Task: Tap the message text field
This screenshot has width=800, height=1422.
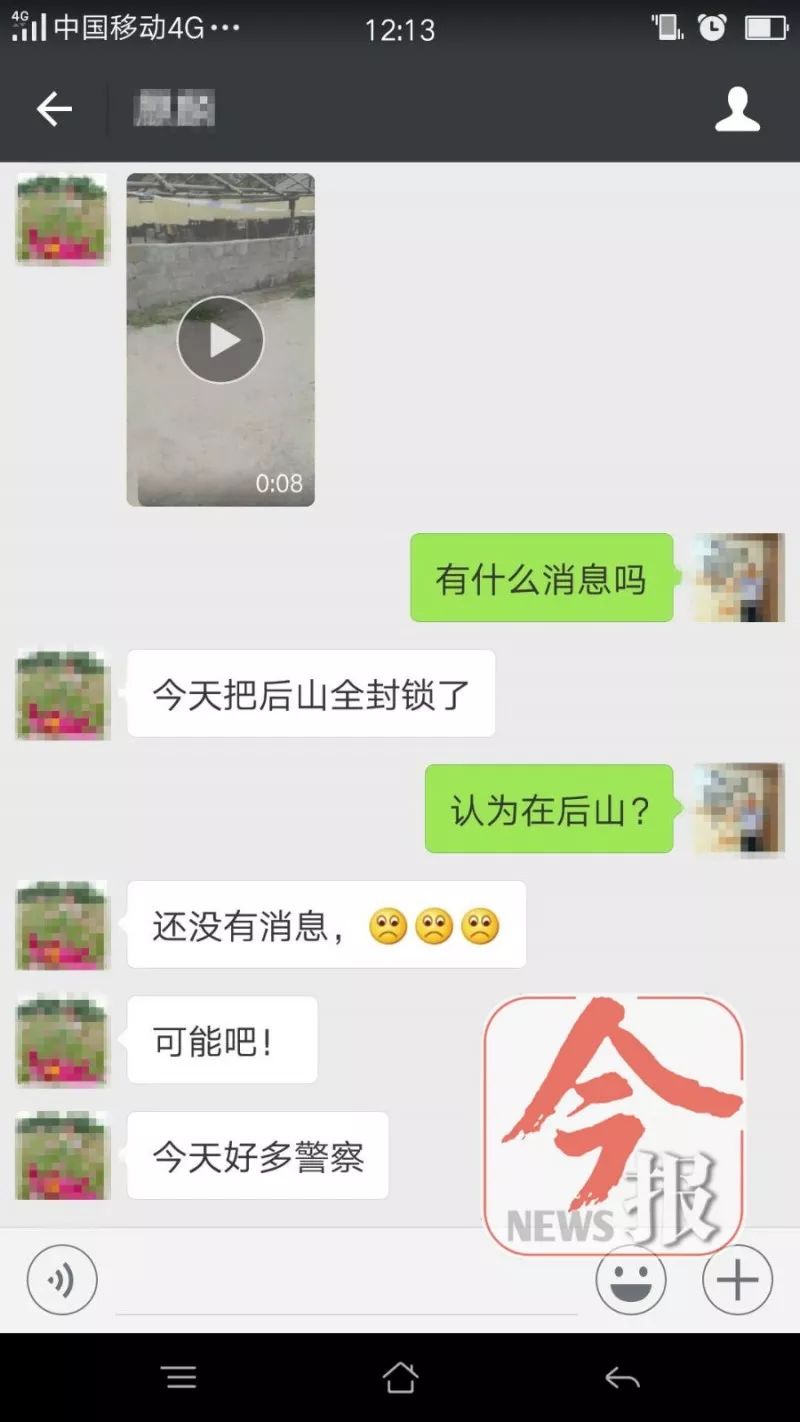Action: [346, 1285]
